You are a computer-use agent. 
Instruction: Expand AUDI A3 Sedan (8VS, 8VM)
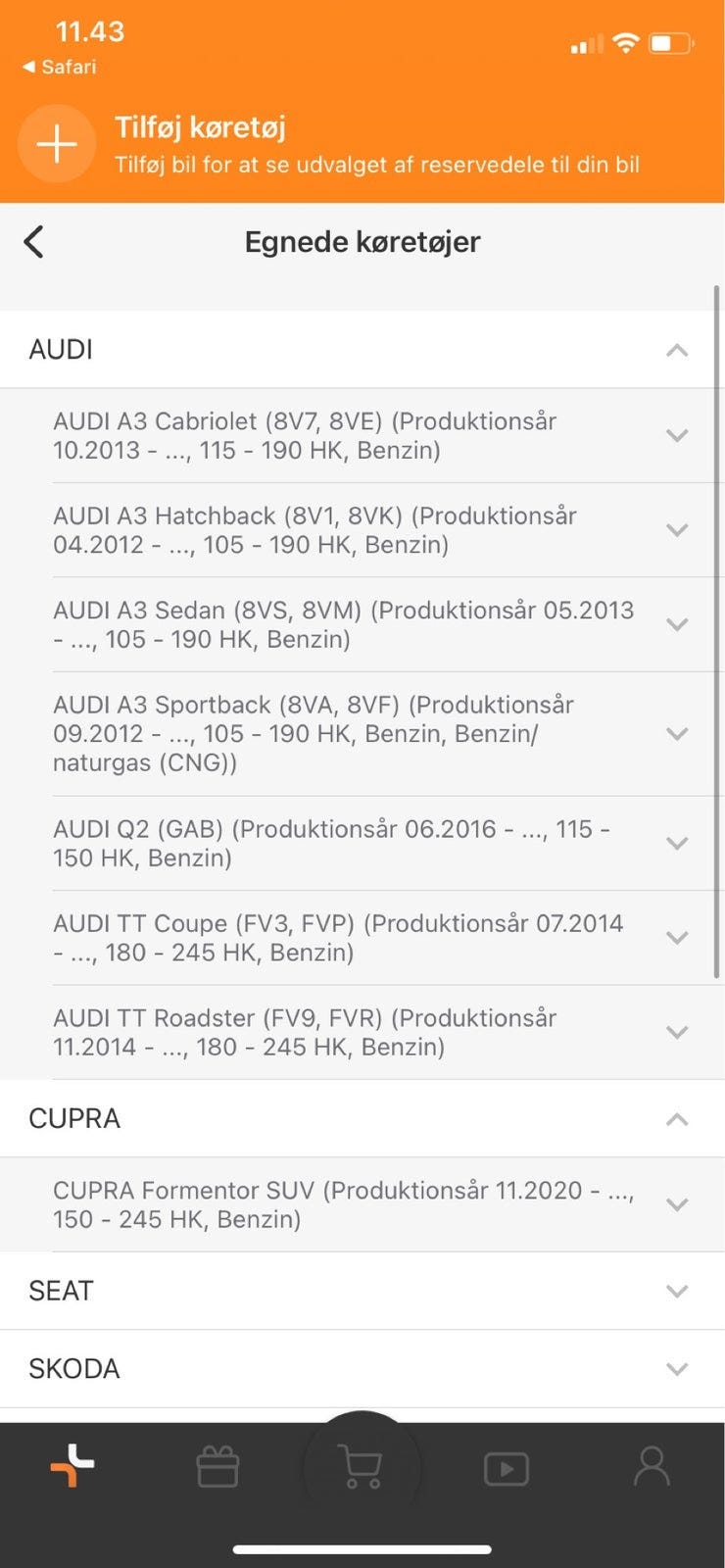coord(676,624)
